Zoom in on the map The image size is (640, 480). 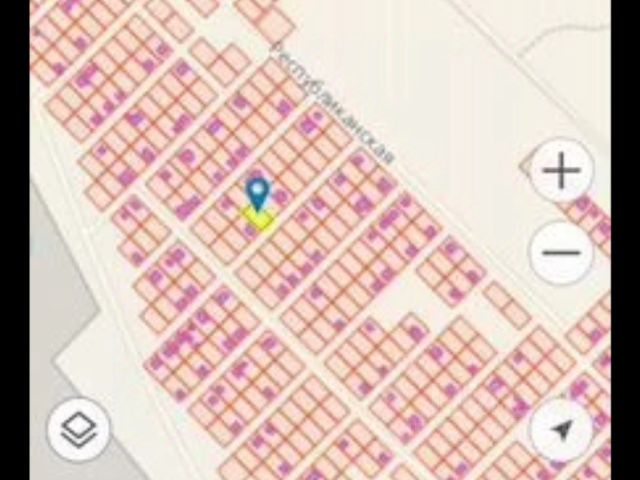[561, 172]
